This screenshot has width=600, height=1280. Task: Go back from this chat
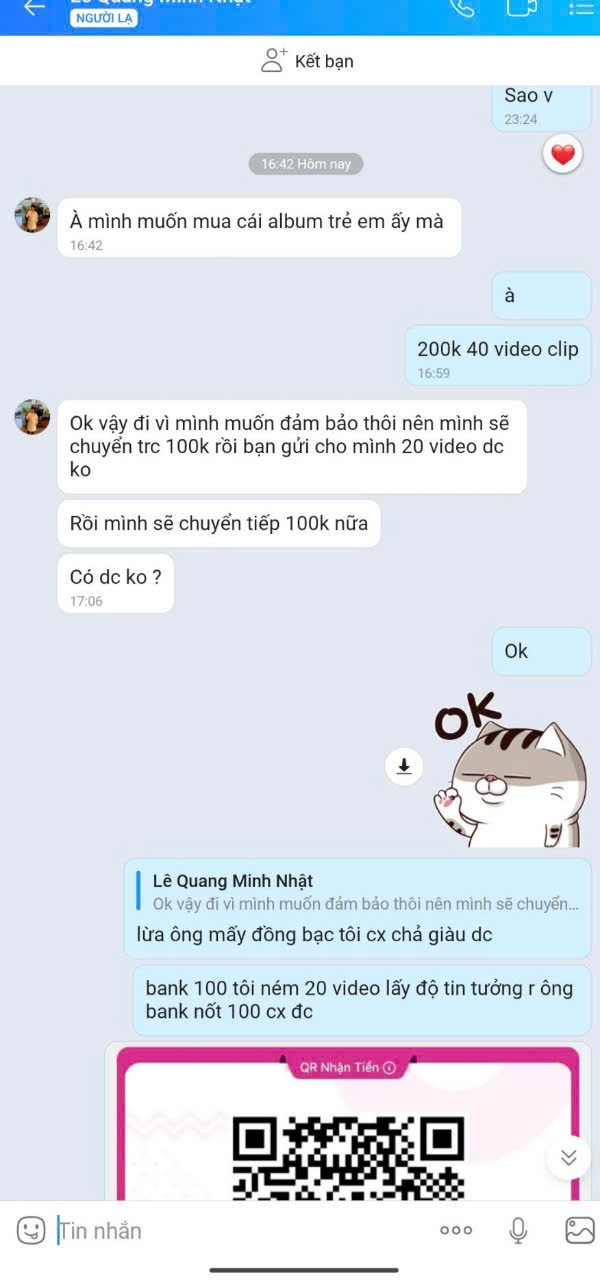click(x=34, y=8)
